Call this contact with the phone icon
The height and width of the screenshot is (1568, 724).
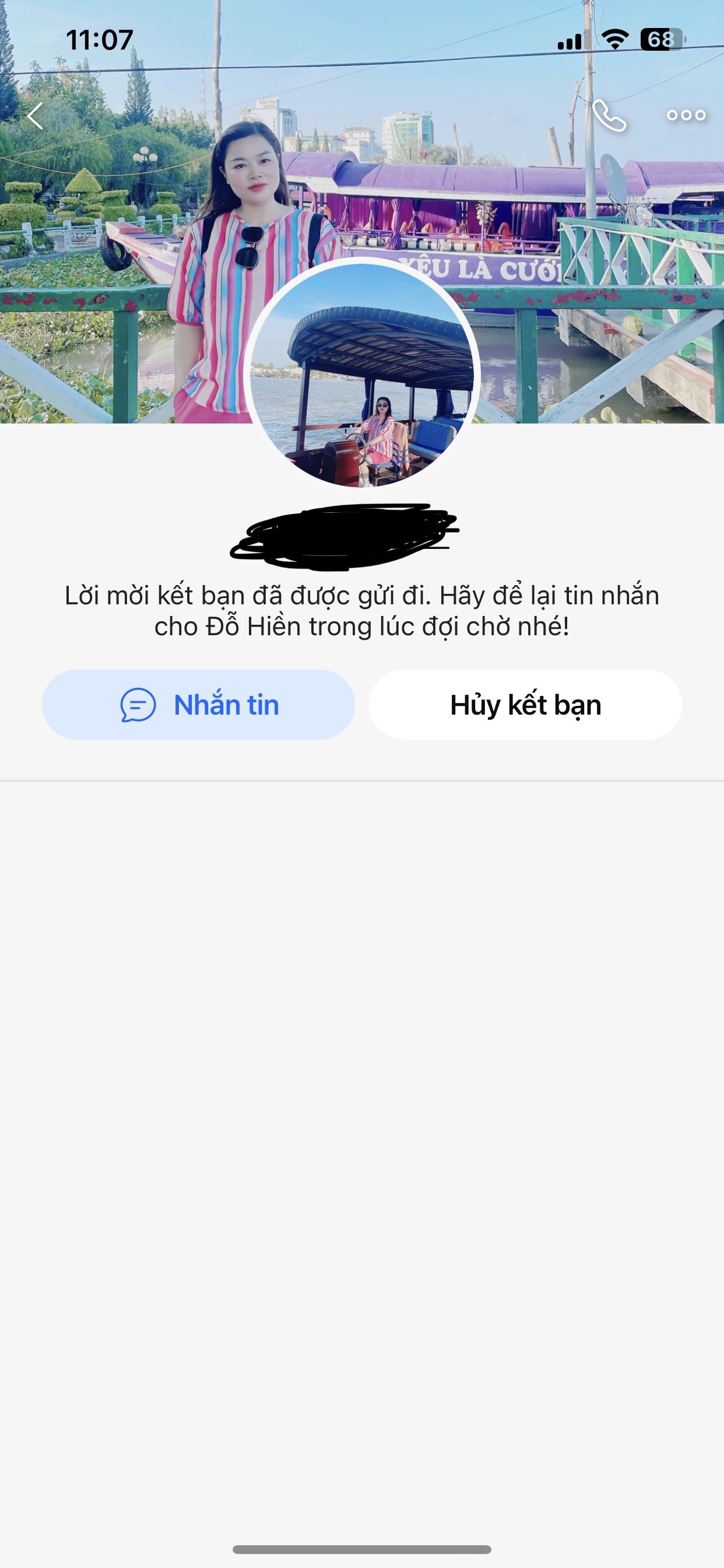click(x=609, y=116)
